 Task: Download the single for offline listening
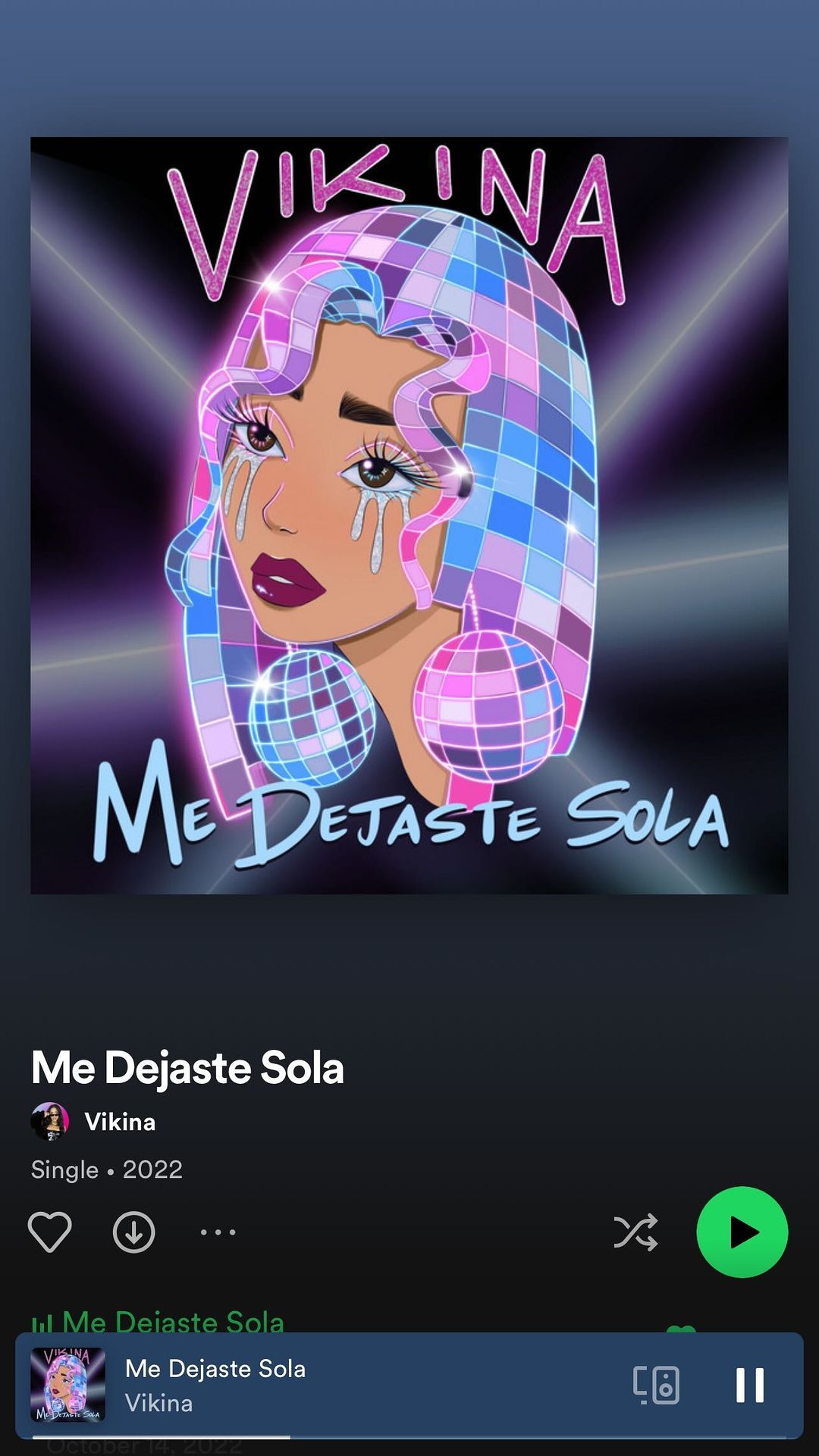tap(134, 1232)
